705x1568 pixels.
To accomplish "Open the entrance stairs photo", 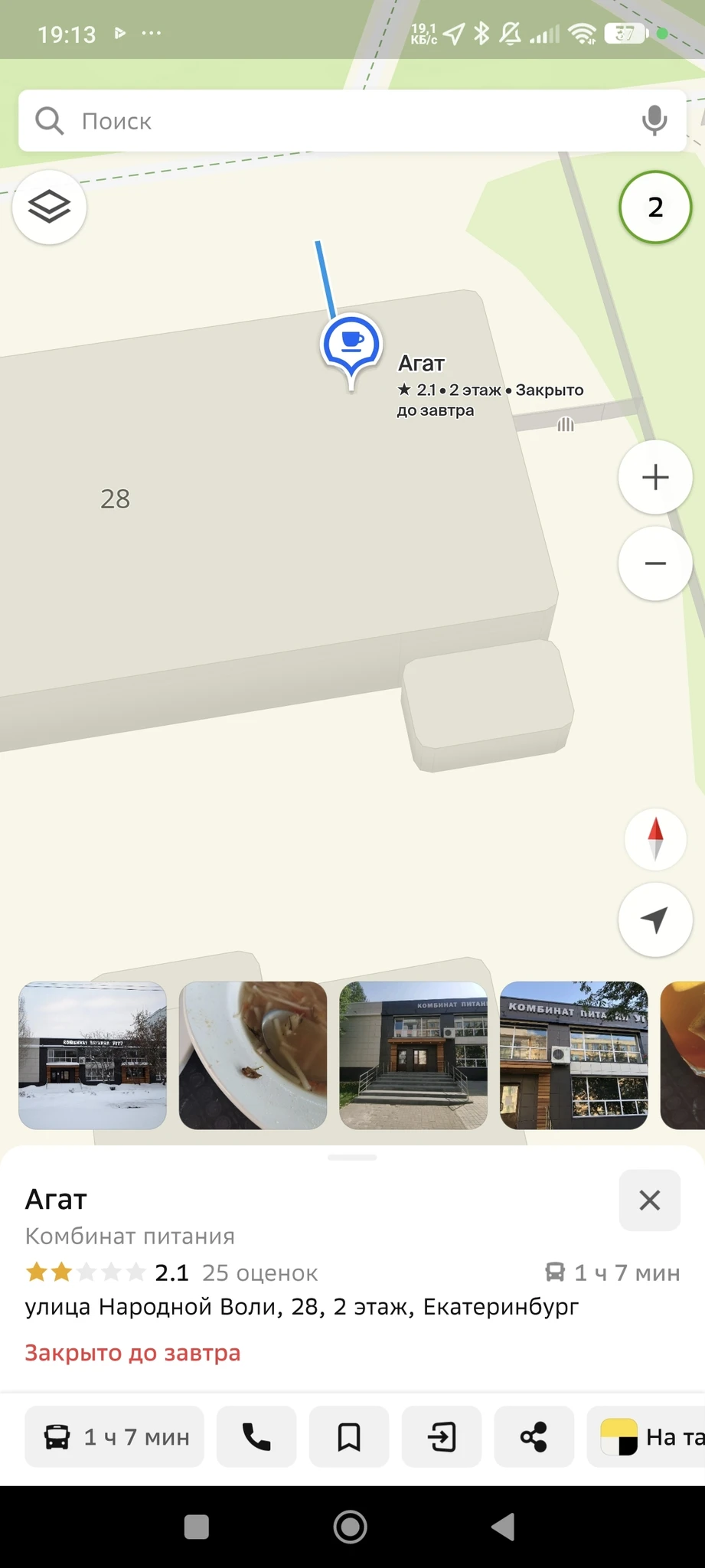I will click(413, 1055).
